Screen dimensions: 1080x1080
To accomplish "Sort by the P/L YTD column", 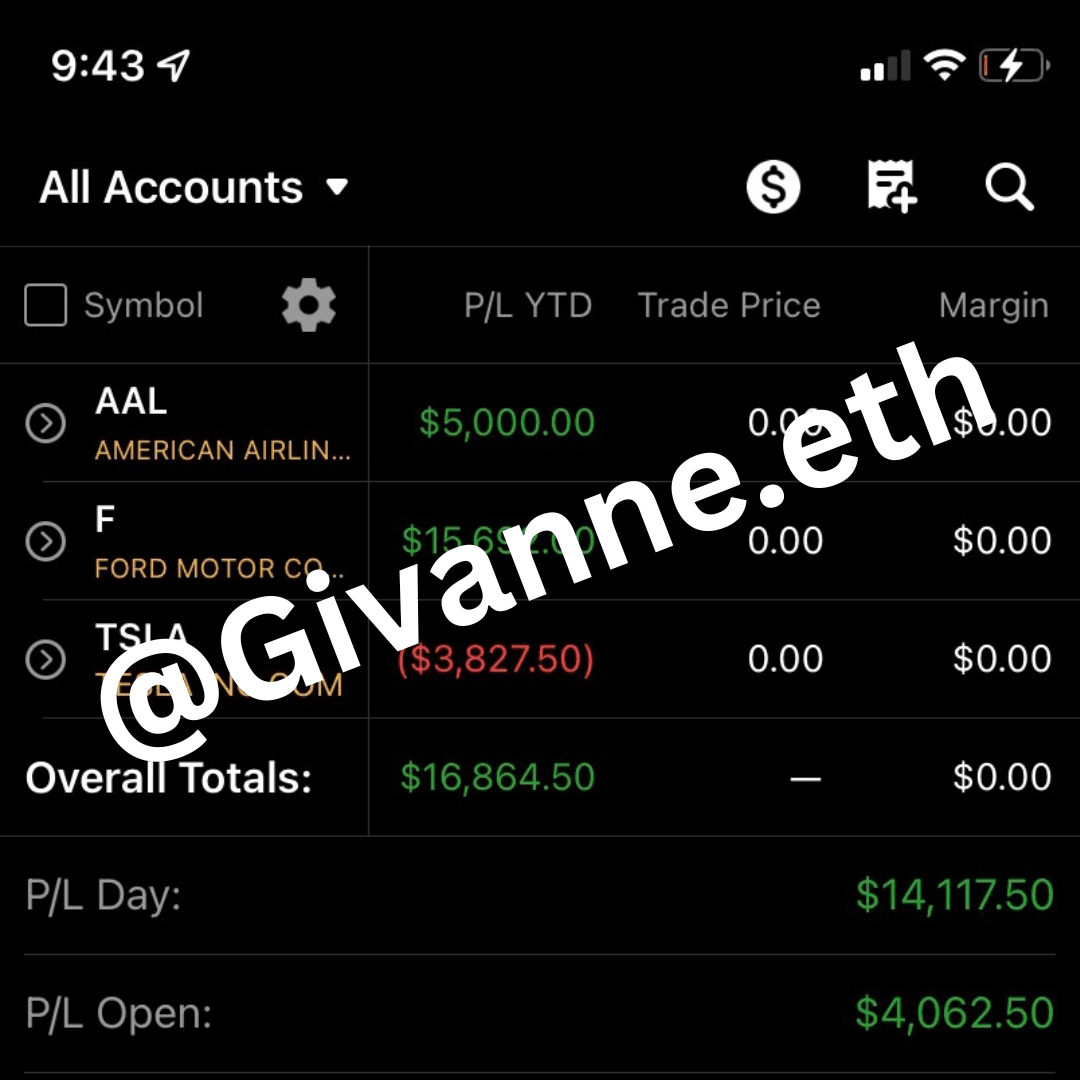I will 527,306.
